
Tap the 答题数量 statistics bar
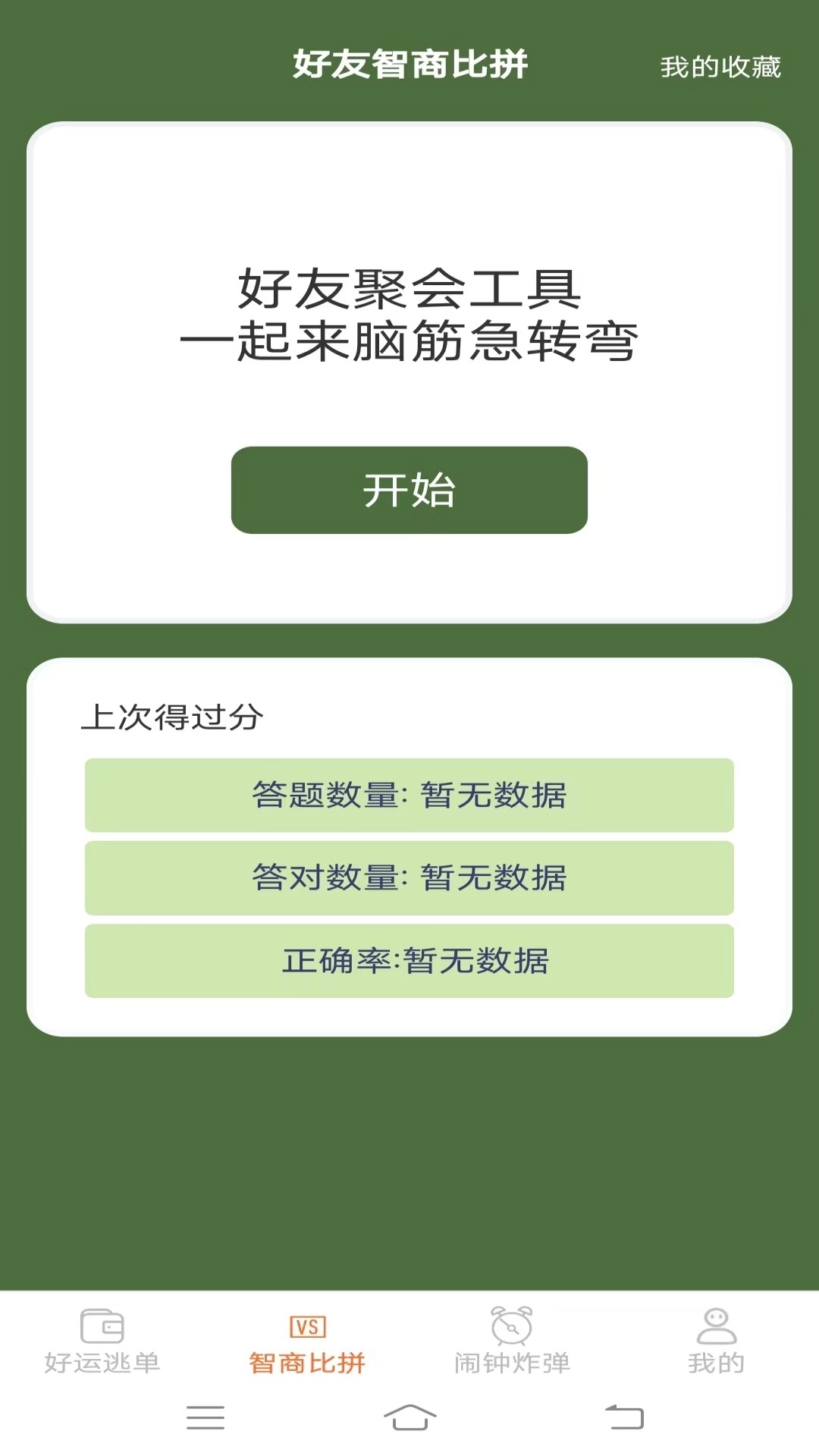[409, 795]
